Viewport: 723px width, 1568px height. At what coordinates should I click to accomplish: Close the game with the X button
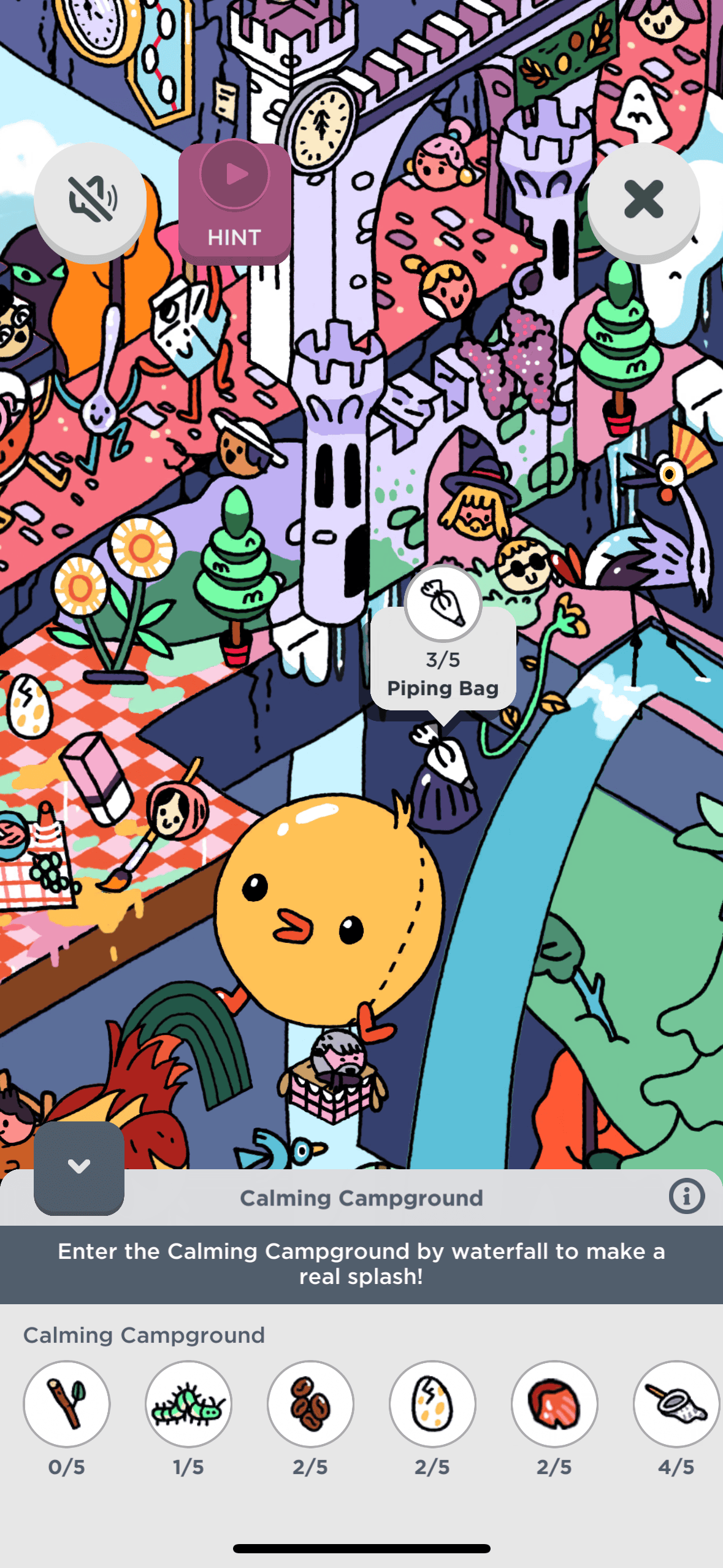(x=643, y=199)
